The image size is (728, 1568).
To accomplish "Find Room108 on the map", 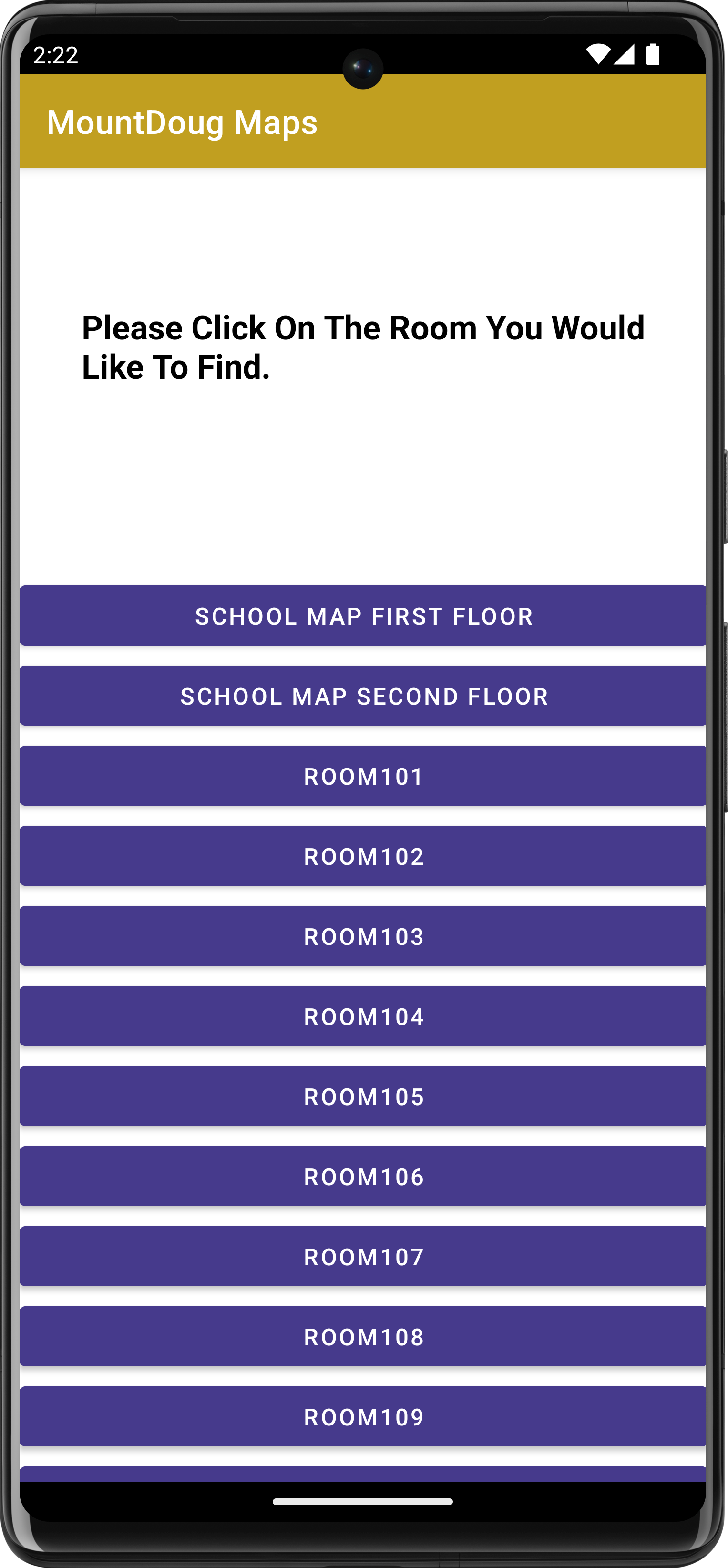I will click(363, 1337).
